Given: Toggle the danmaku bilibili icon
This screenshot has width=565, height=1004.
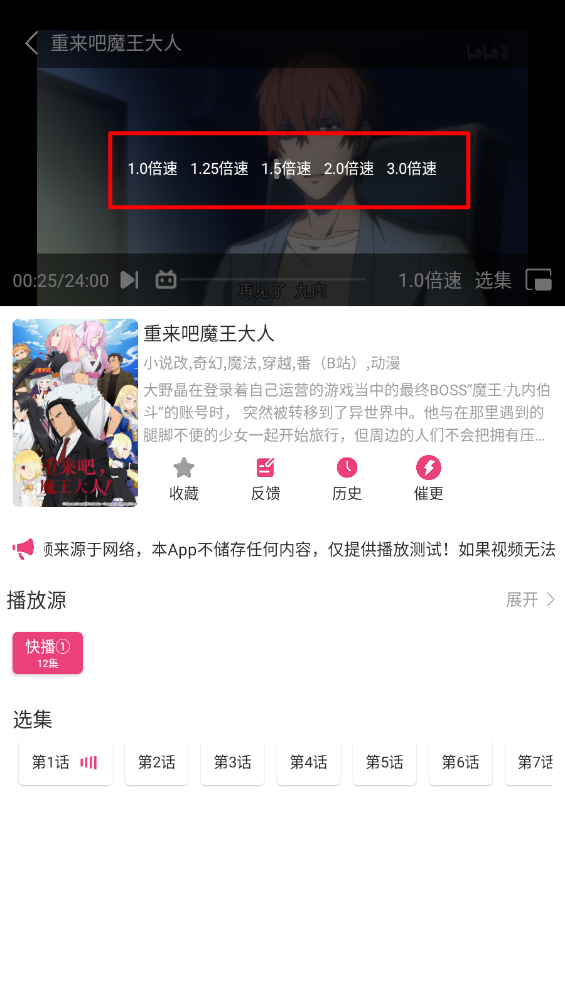Looking at the screenshot, I should coord(166,280).
